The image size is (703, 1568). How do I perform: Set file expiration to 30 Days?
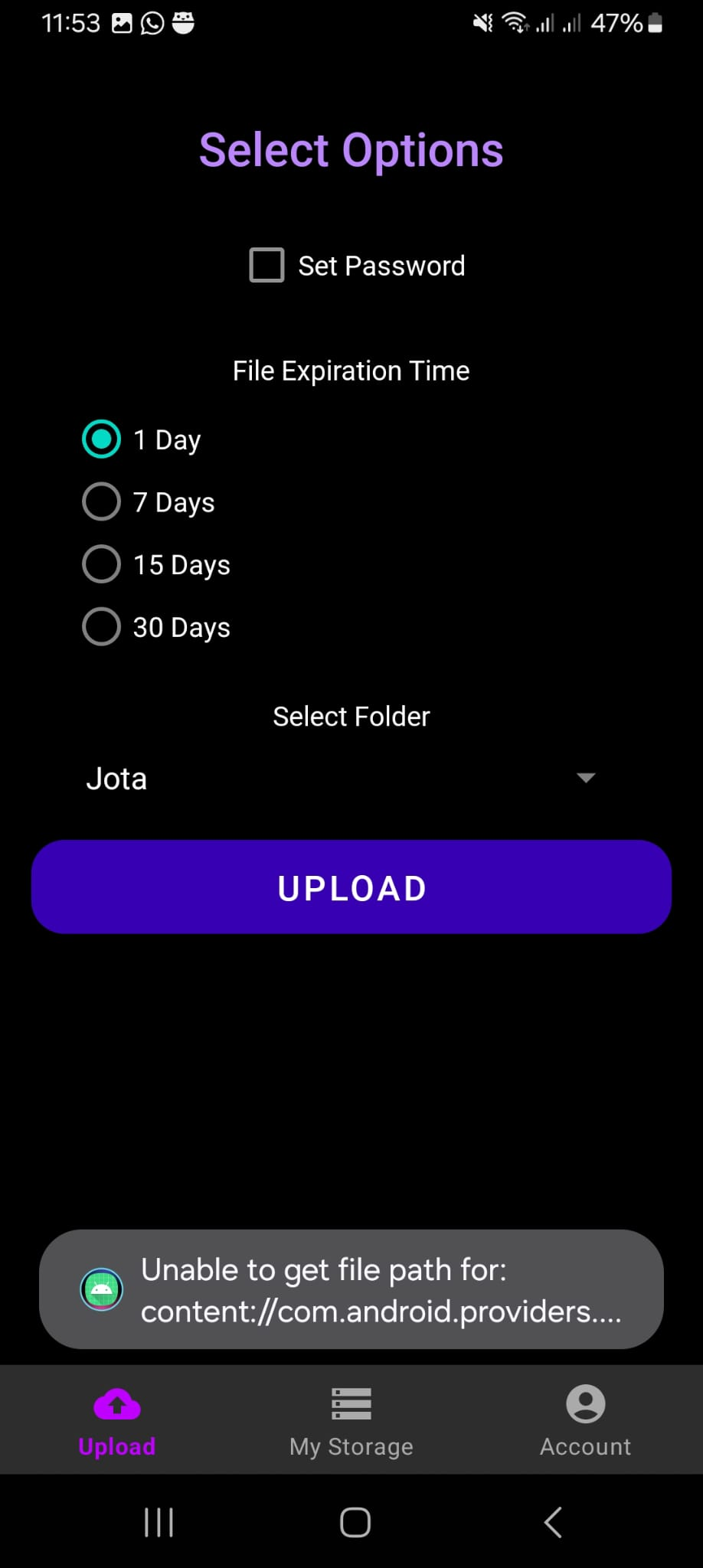click(x=102, y=627)
